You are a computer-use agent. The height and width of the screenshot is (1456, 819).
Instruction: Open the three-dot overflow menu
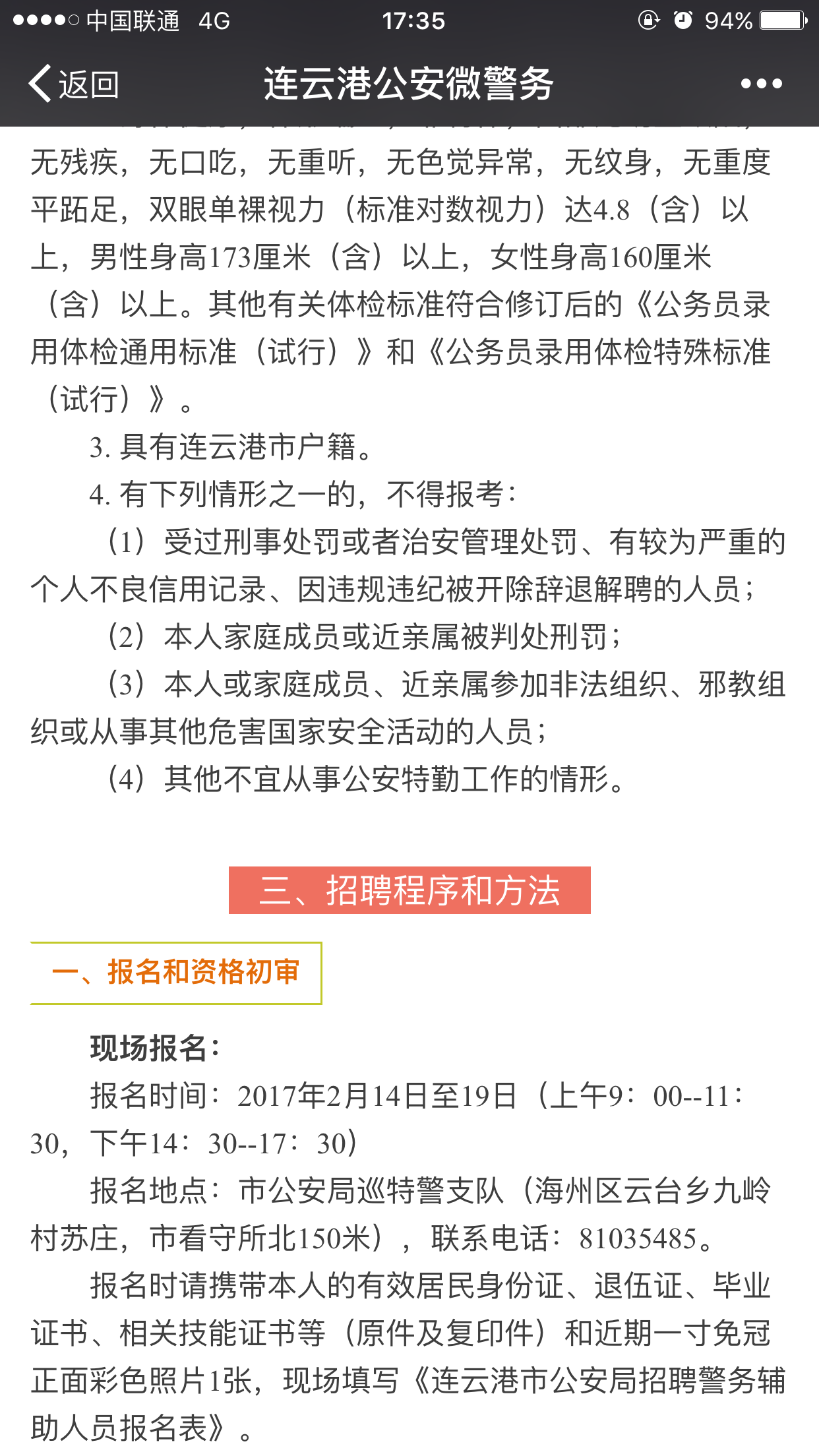pyautogui.click(x=760, y=84)
